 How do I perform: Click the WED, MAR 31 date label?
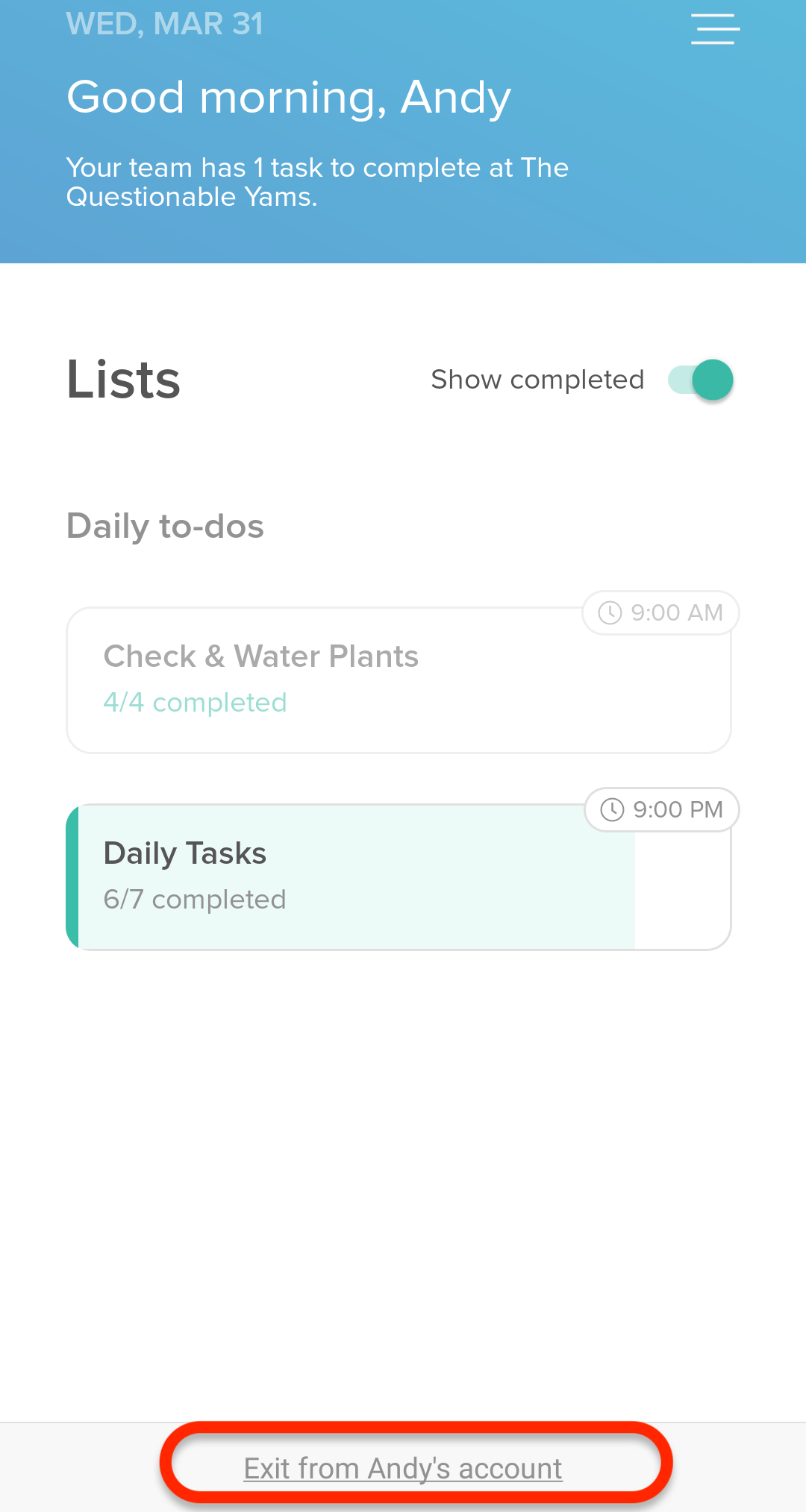pos(163,23)
